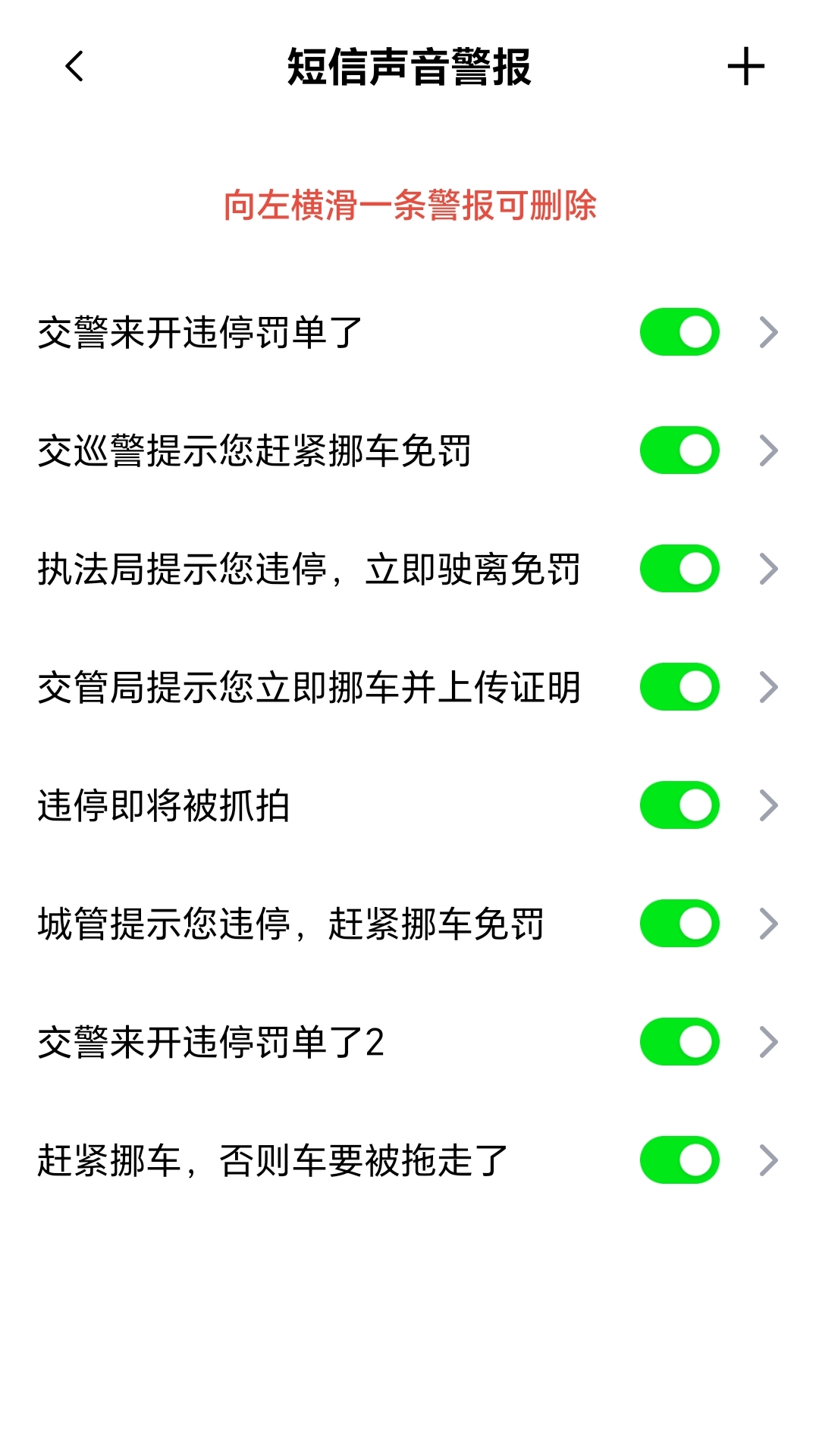Switch off the "交警来开违停罚单了2" alert
This screenshot has width=819, height=1456.
(677, 1041)
